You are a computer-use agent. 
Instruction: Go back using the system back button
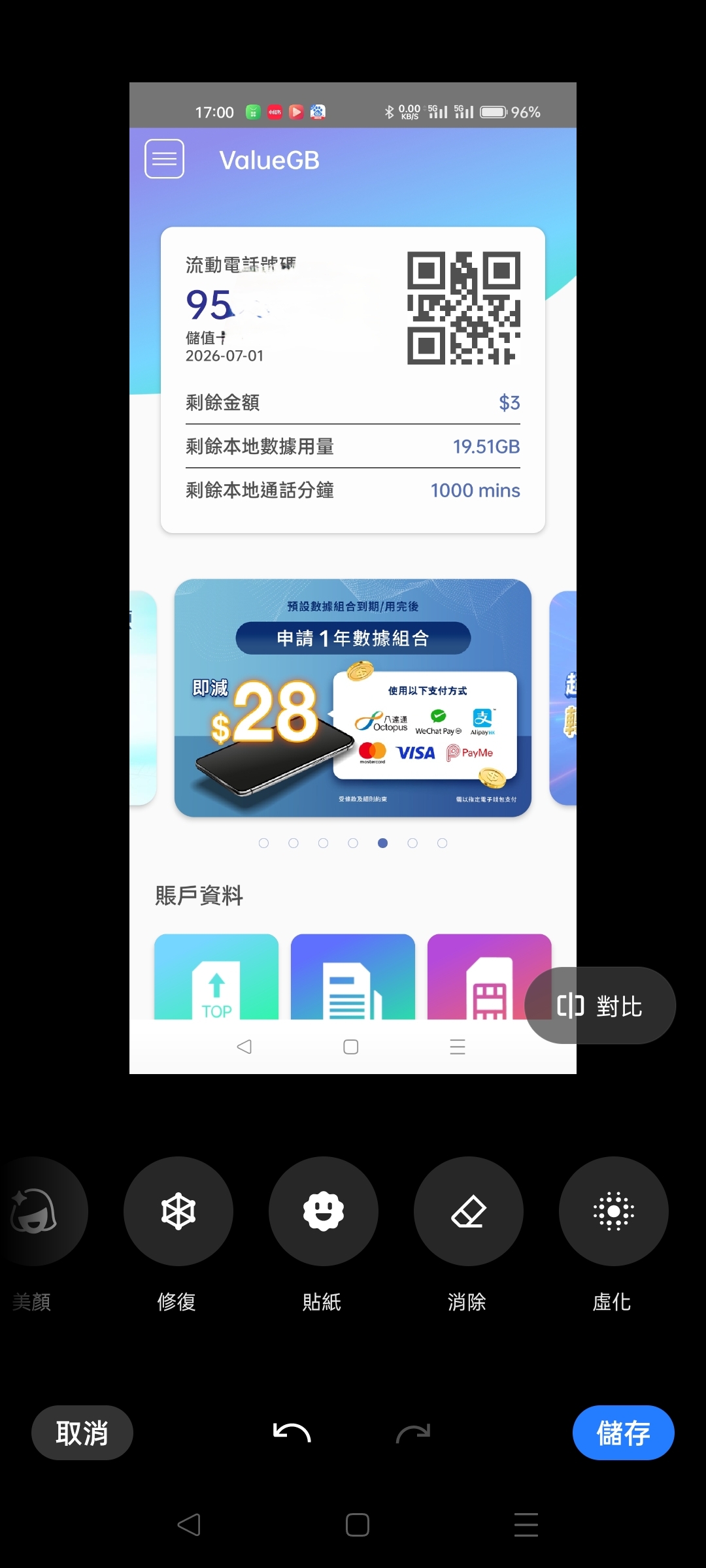(x=189, y=1525)
